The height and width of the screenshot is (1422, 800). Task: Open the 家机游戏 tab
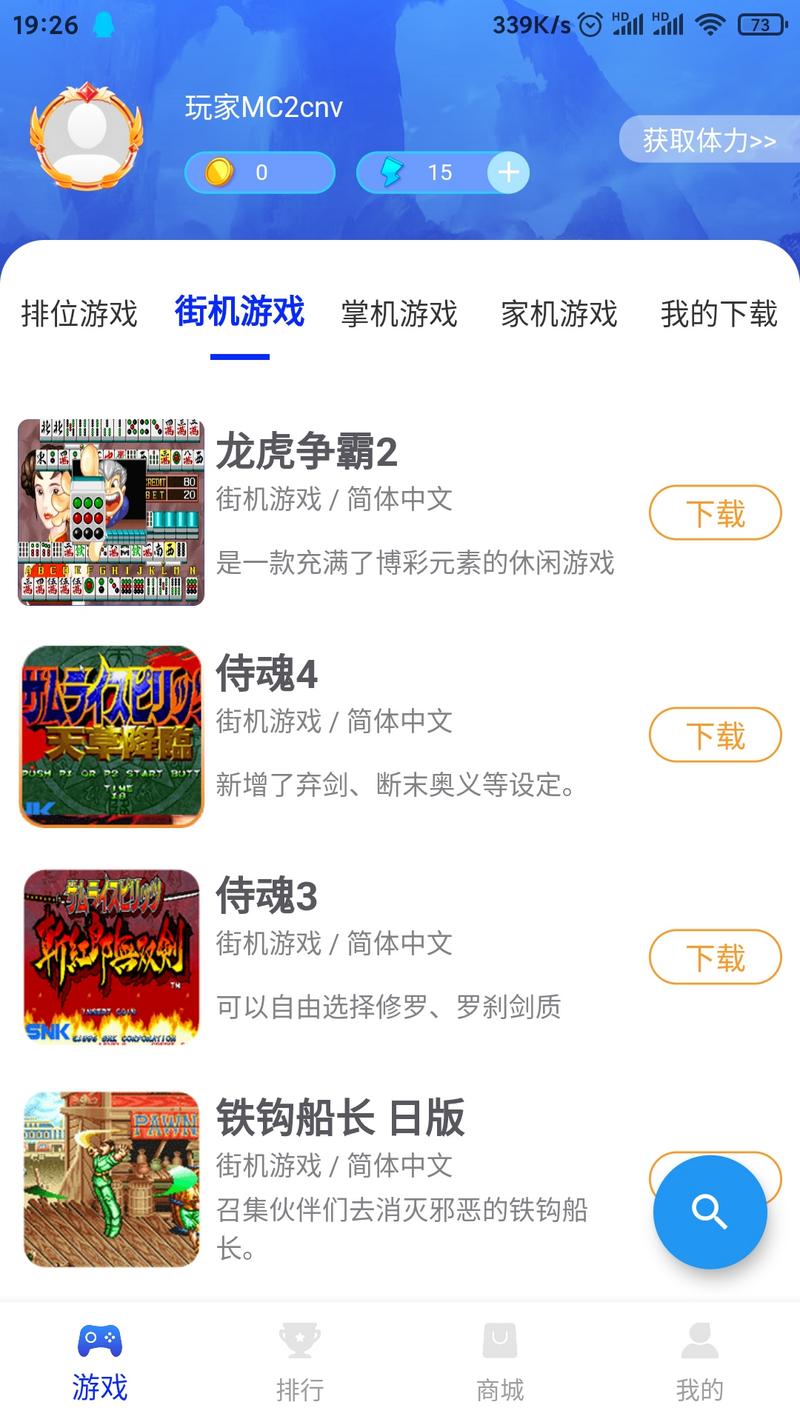pyautogui.click(x=559, y=314)
